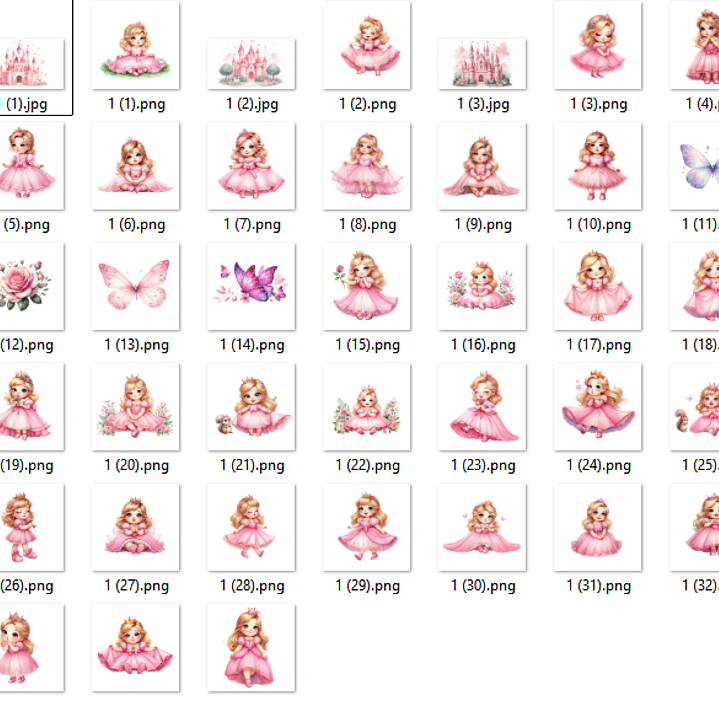Select the file 1 (15).png
Image resolution: width=719 pixels, height=719 pixels.
367,286
